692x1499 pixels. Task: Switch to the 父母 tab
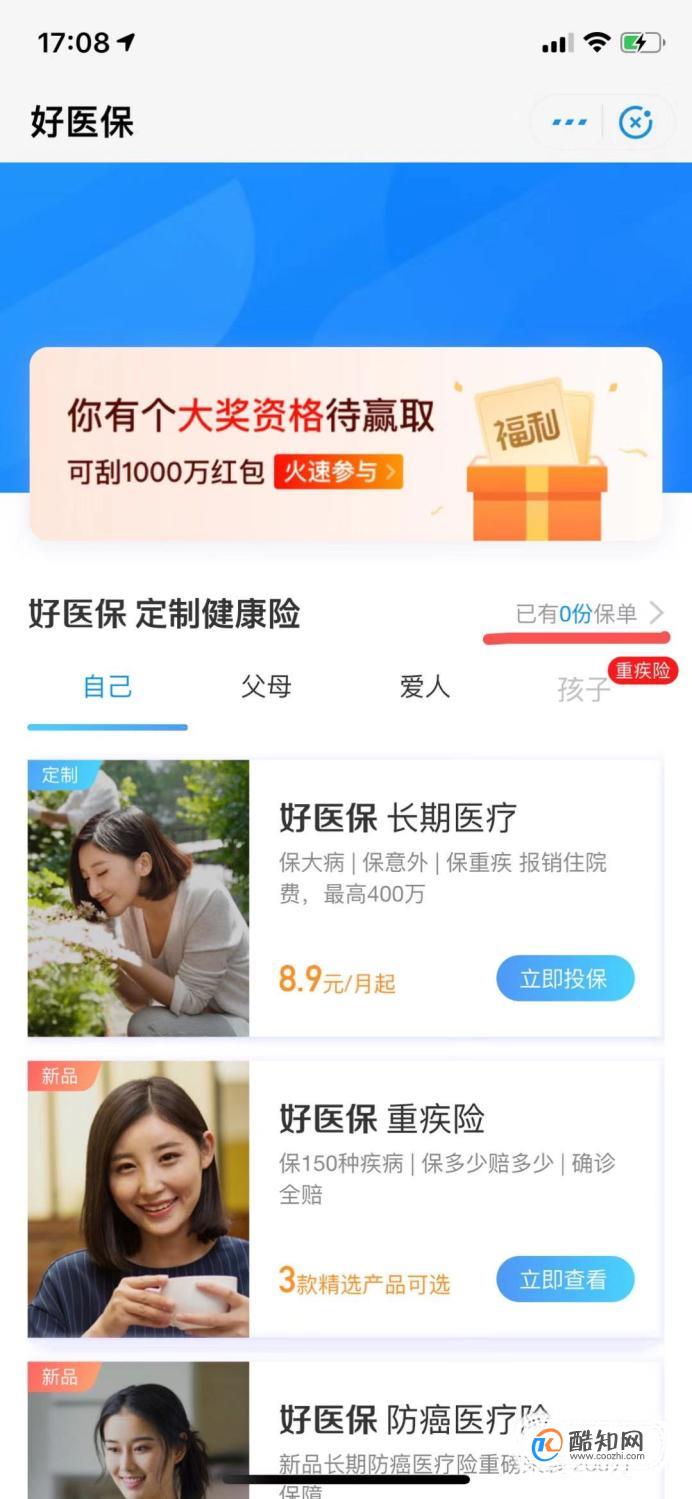pos(266,687)
